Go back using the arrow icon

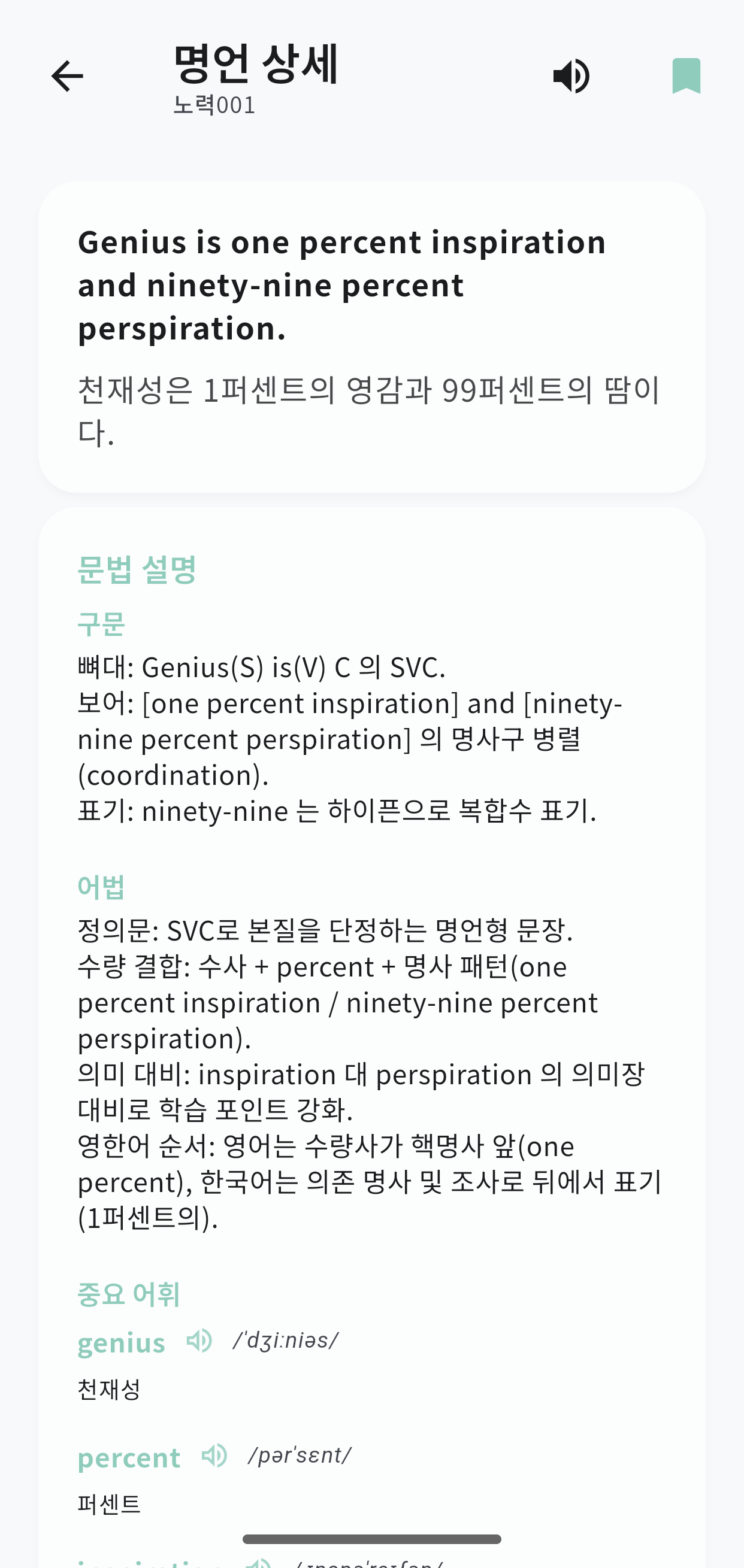pos(67,76)
